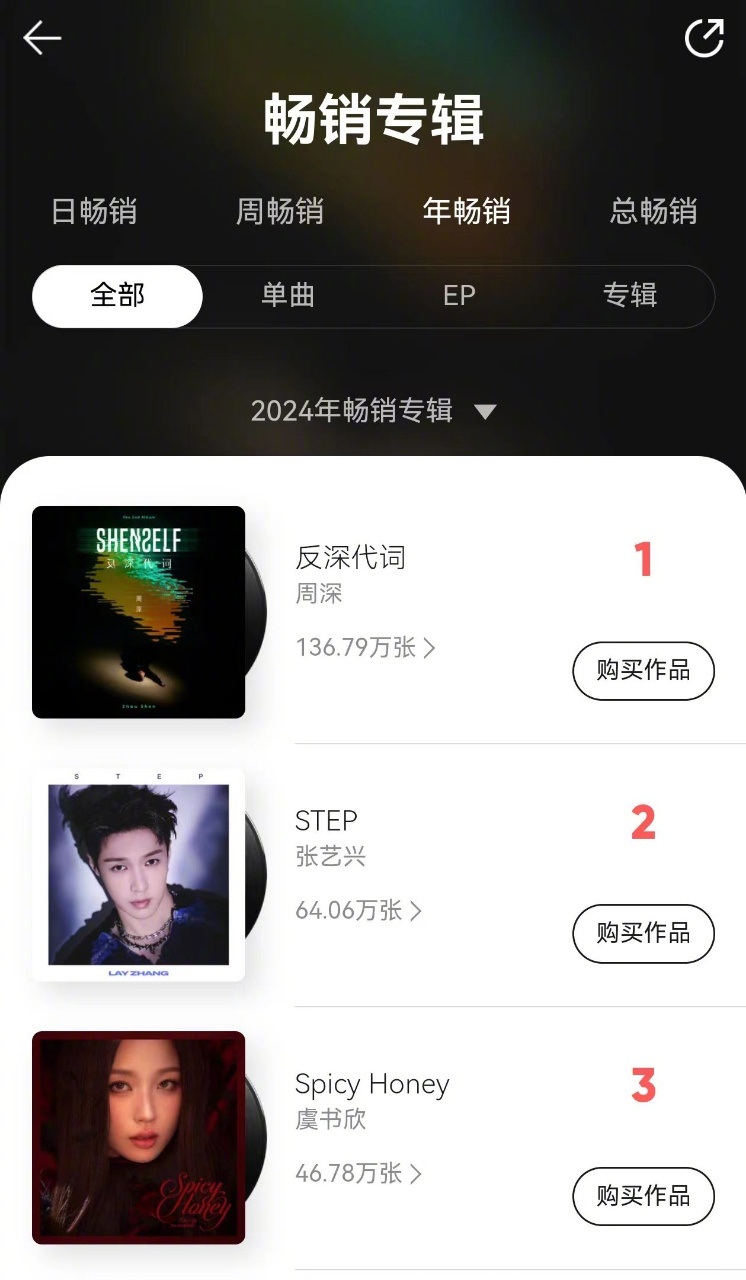The height and width of the screenshot is (1280, 746).
Task: Filter the chart by 单曲
Action: [288, 296]
